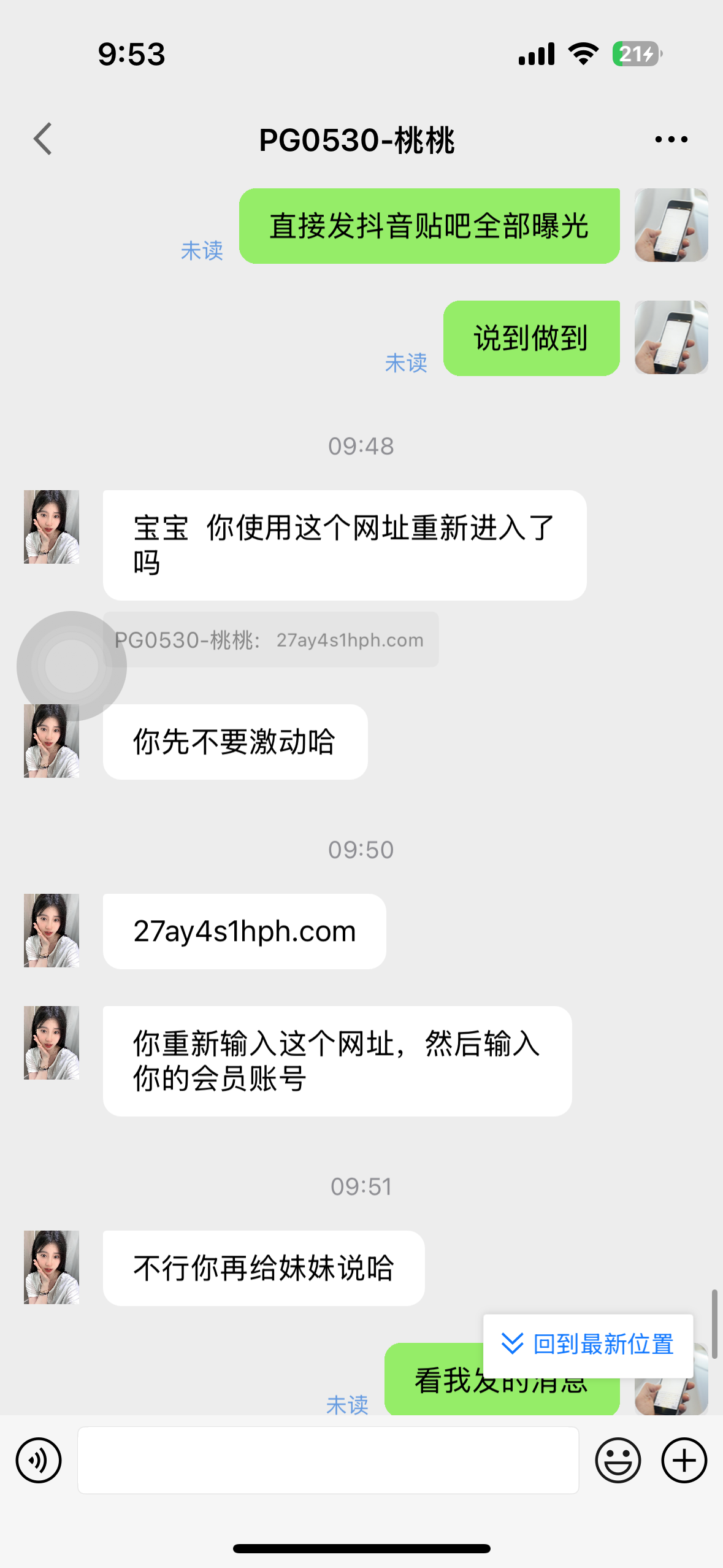Jump to latest position via 回到最新位置

click(588, 1345)
